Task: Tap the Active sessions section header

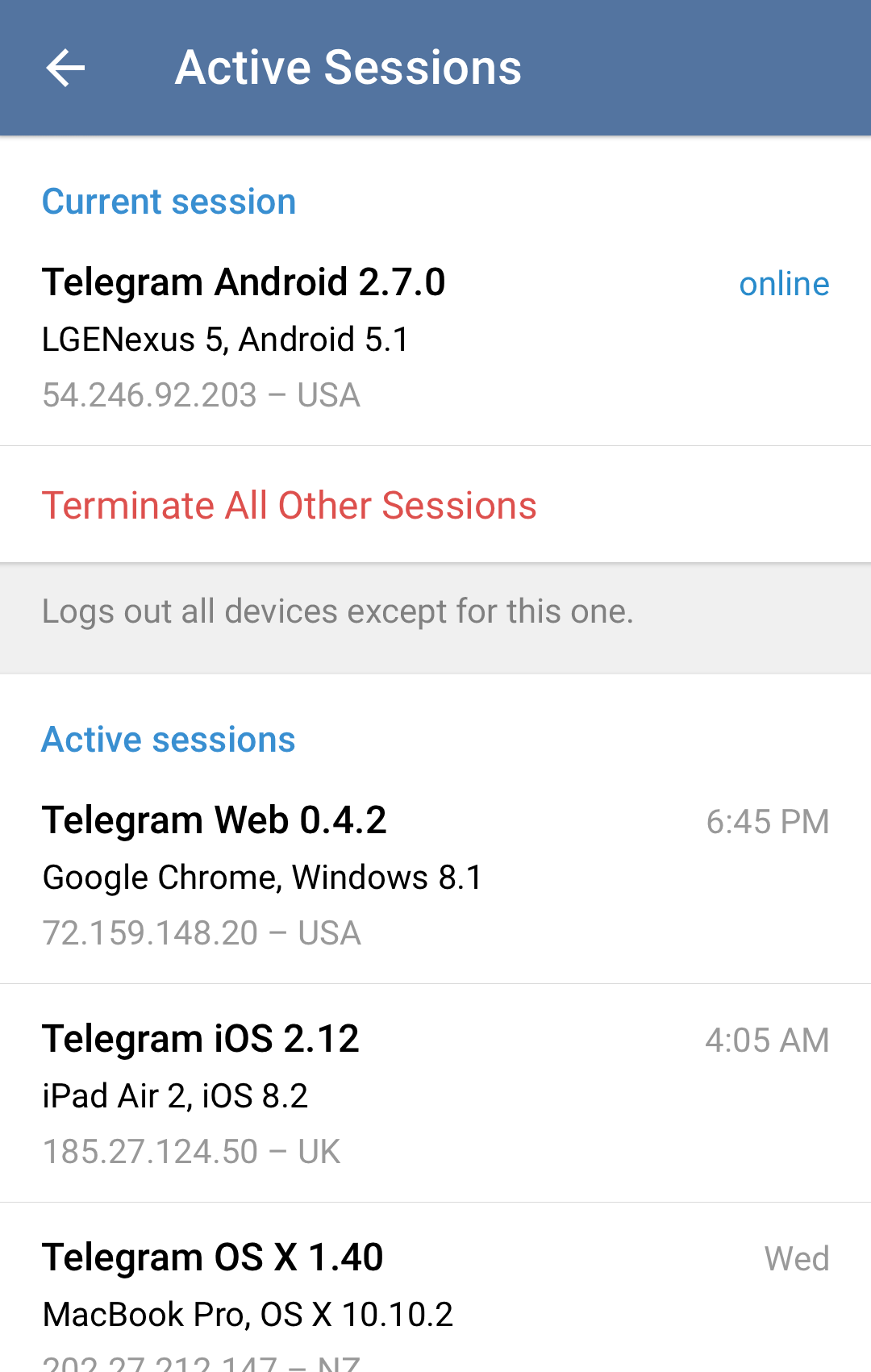Action: pos(169,739)
